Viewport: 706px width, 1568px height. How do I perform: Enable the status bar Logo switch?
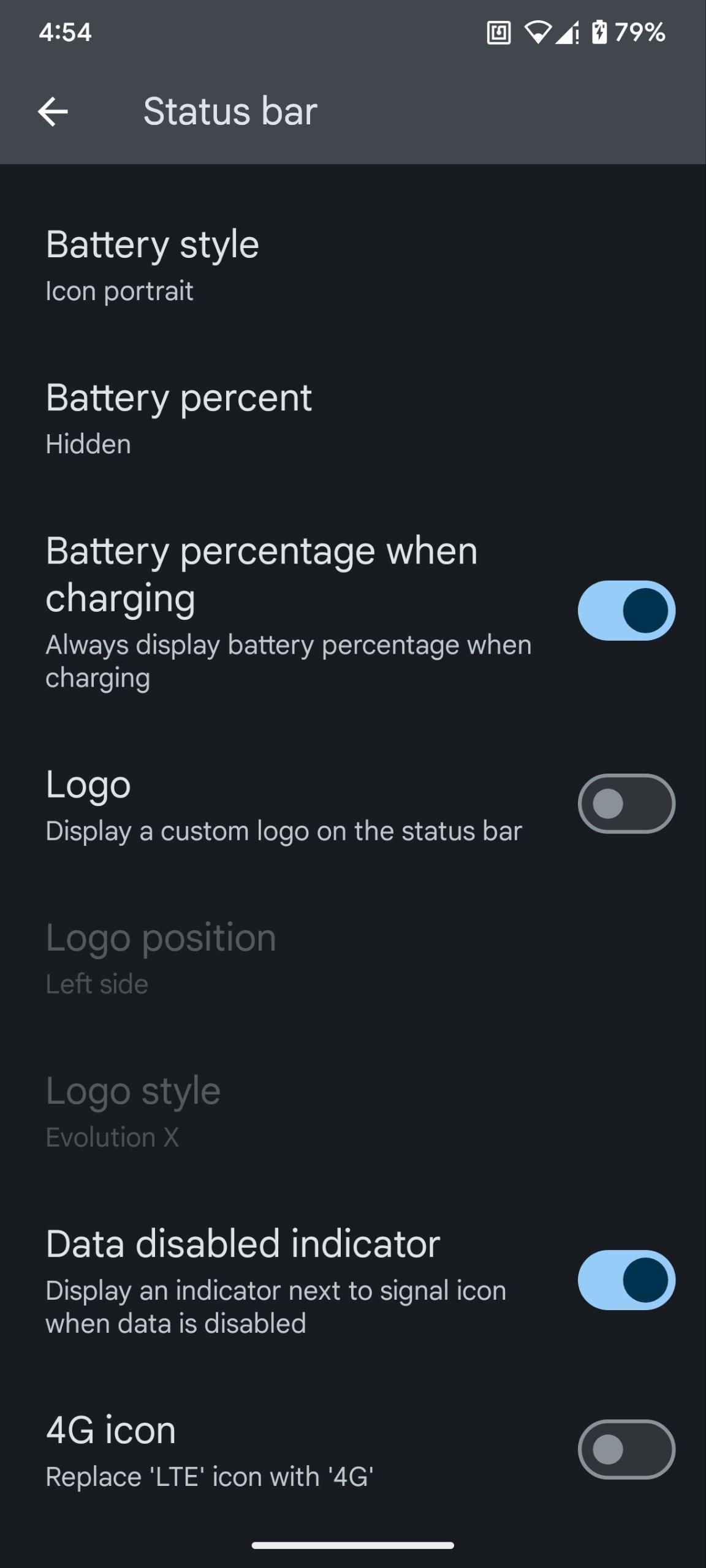[x=626, y=804]
